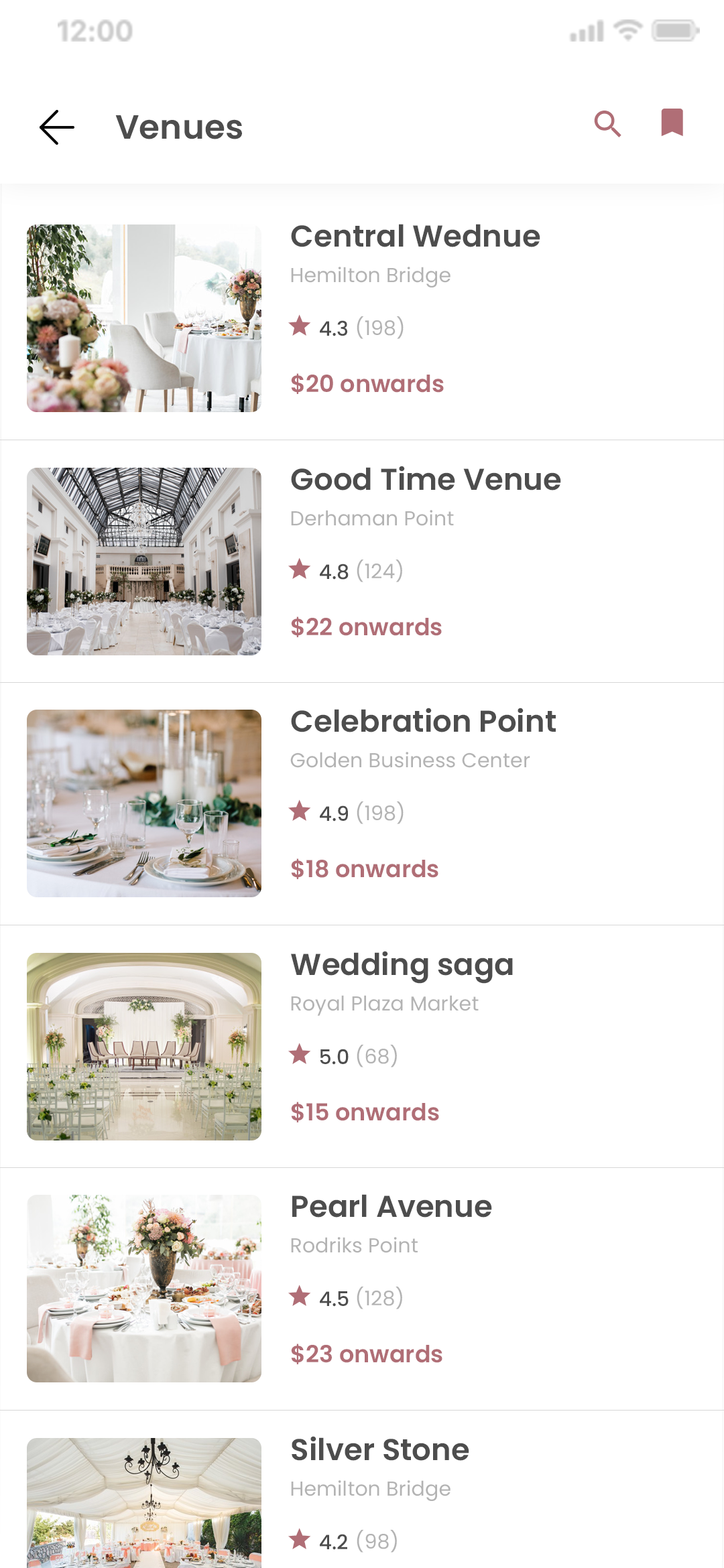
Task: Select the Celebration Point venue
Action: point(422,722)
